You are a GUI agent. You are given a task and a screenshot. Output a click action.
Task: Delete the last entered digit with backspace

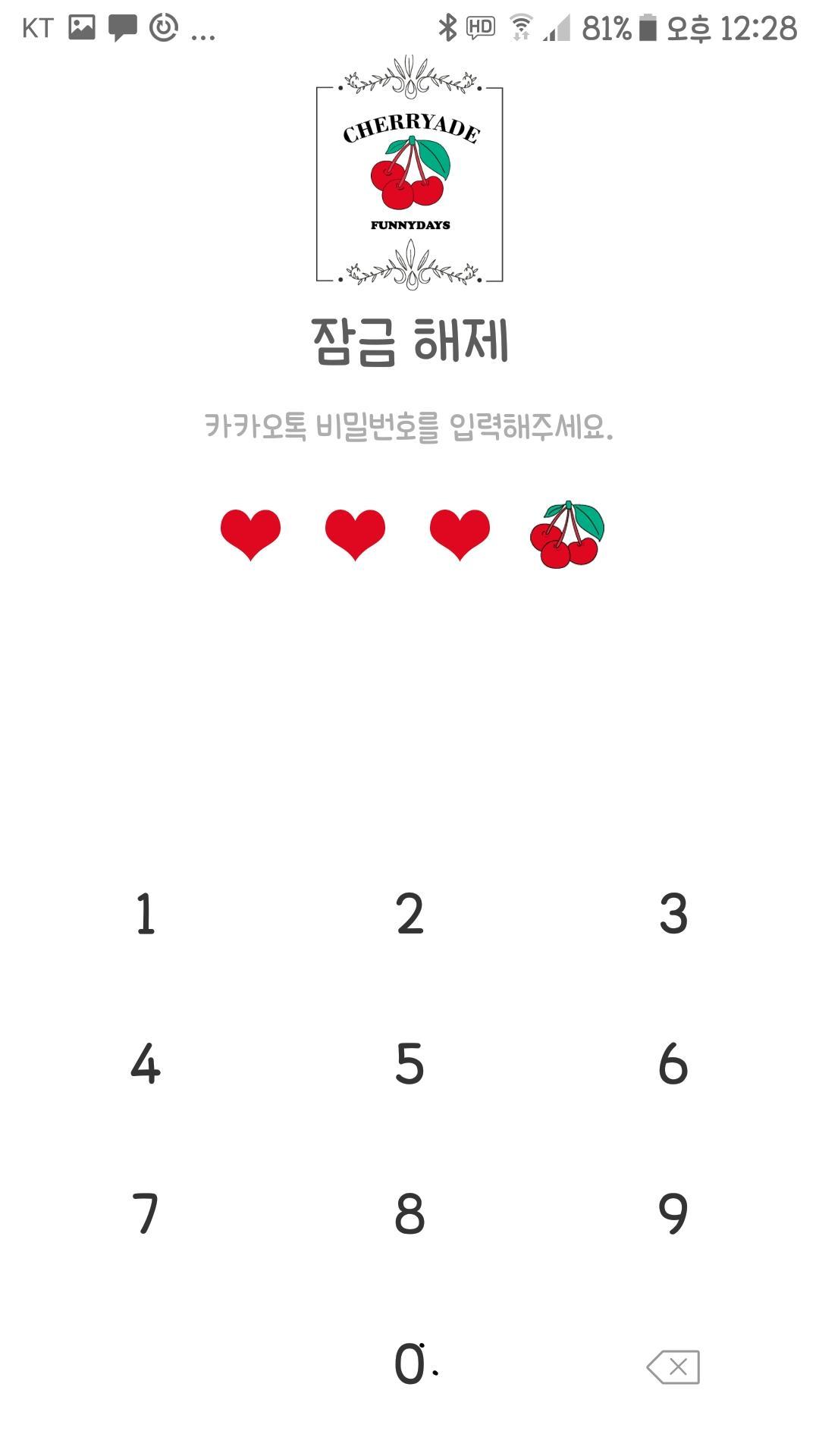(x=673, y=1367)
